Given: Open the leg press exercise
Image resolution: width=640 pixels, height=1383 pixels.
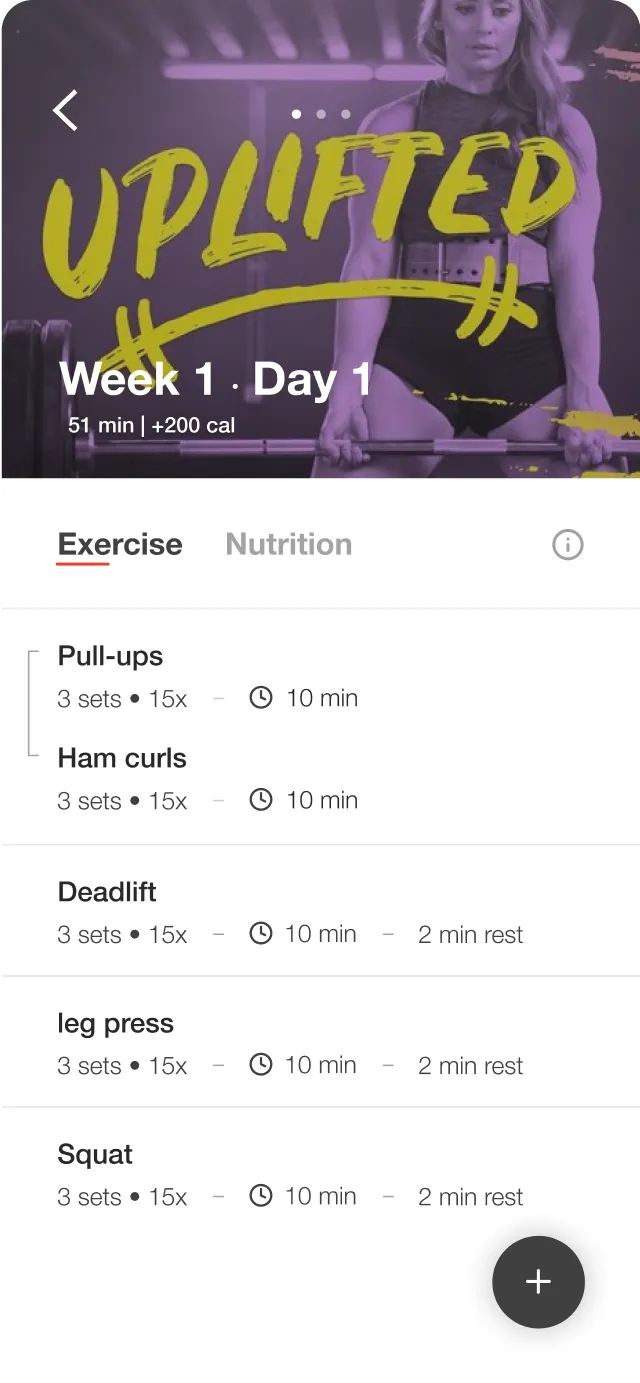Looking at the screenshot, I should pyautogui.click(x=320, y=1042).
